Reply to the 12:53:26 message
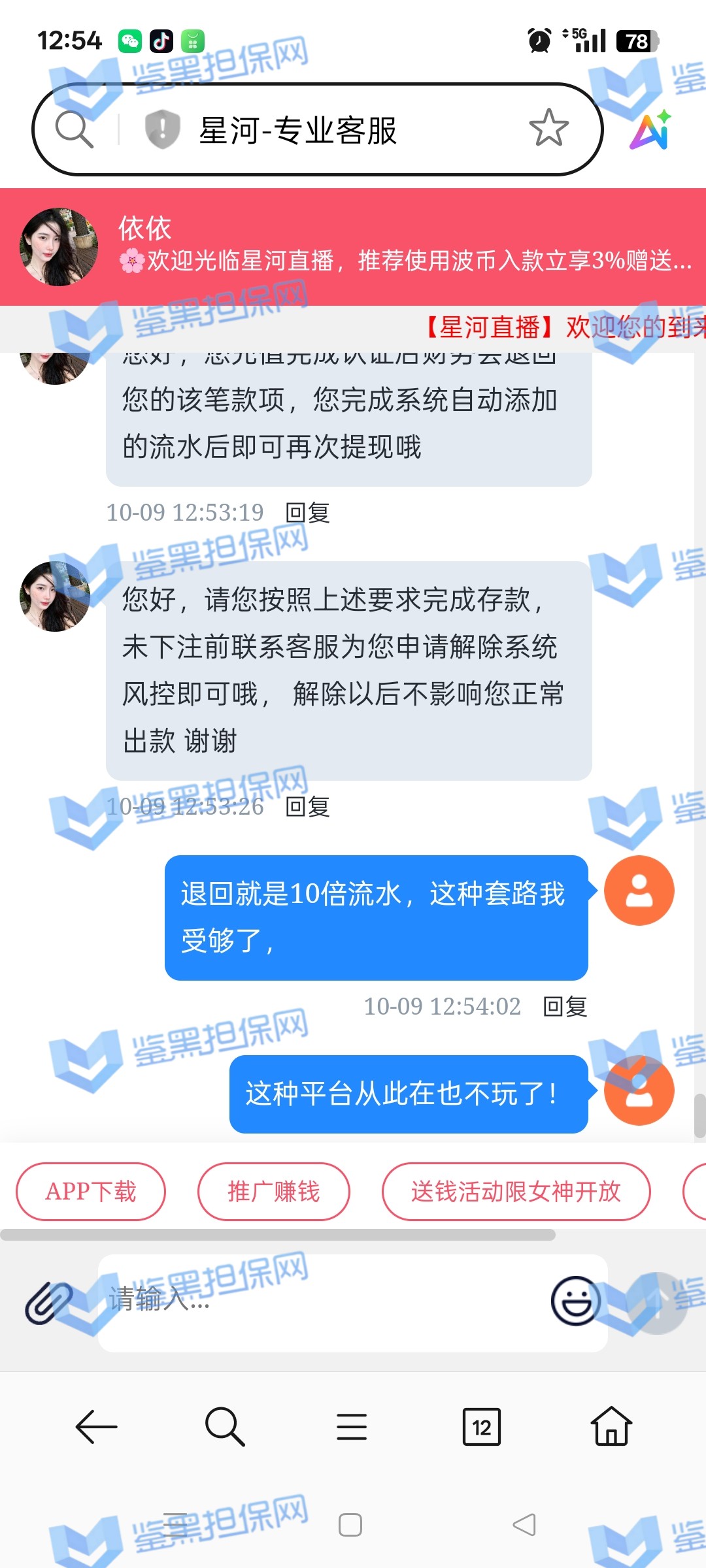 (308, 807)
